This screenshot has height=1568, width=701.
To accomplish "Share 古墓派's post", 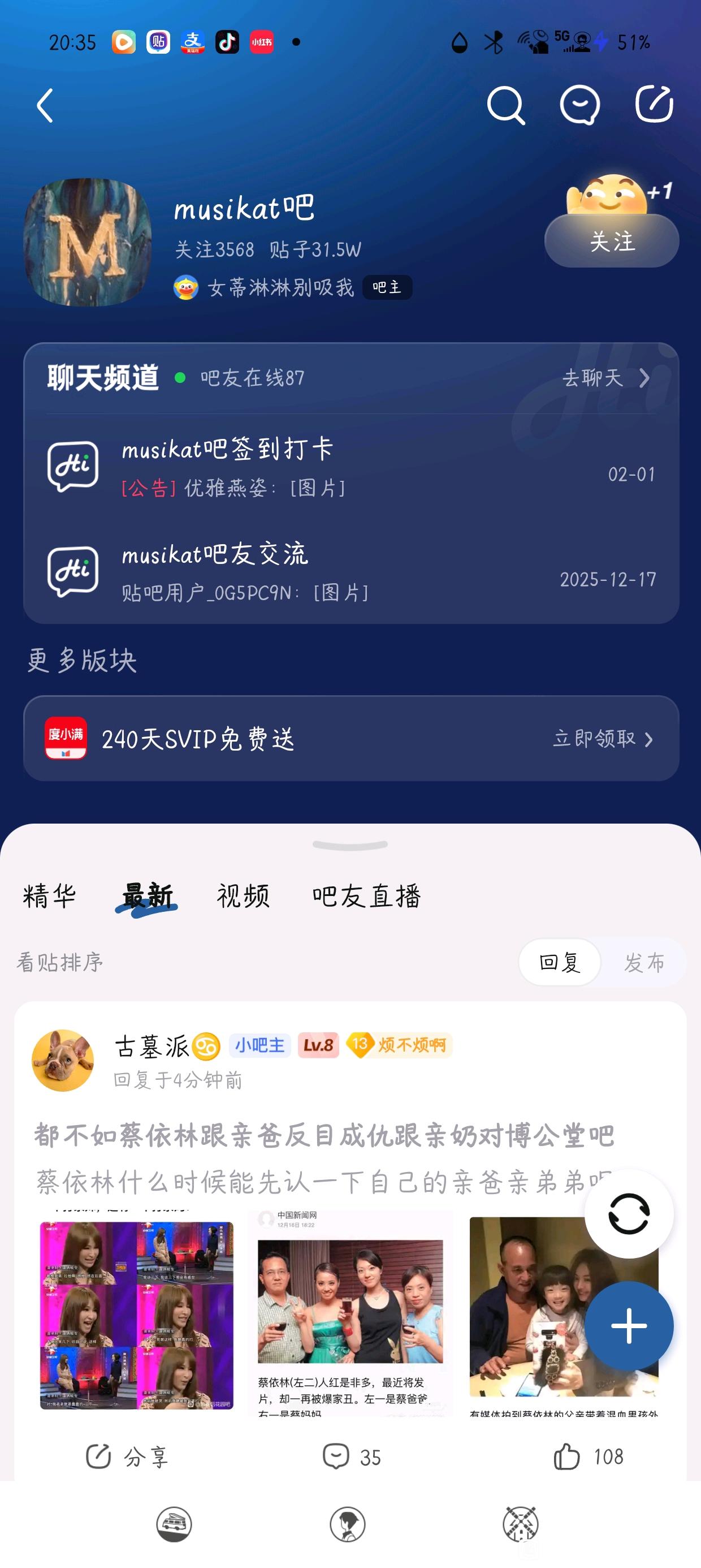I will tap(127, 1457).
